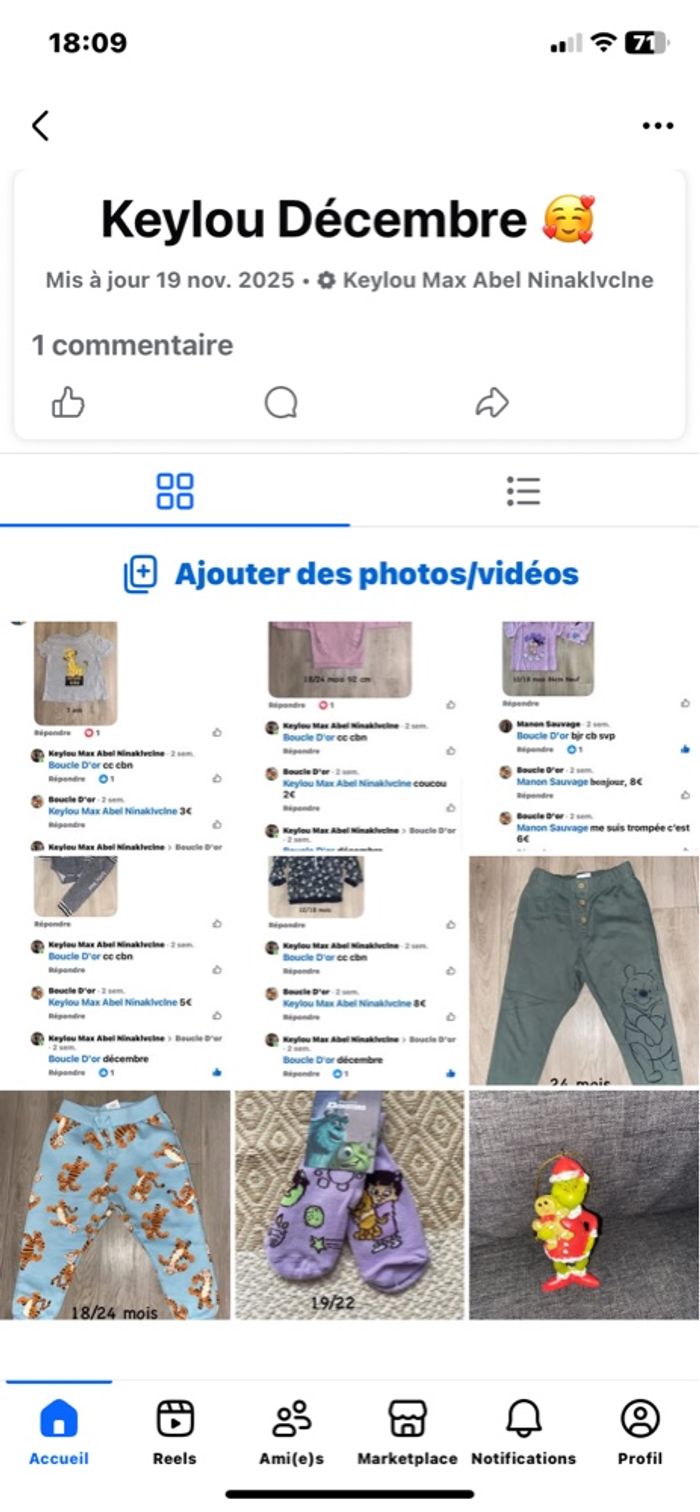The width and height of the screenshot is (700, 1512).
Task: Go to the Accueil tab
Action: (x=59, y=1431)
